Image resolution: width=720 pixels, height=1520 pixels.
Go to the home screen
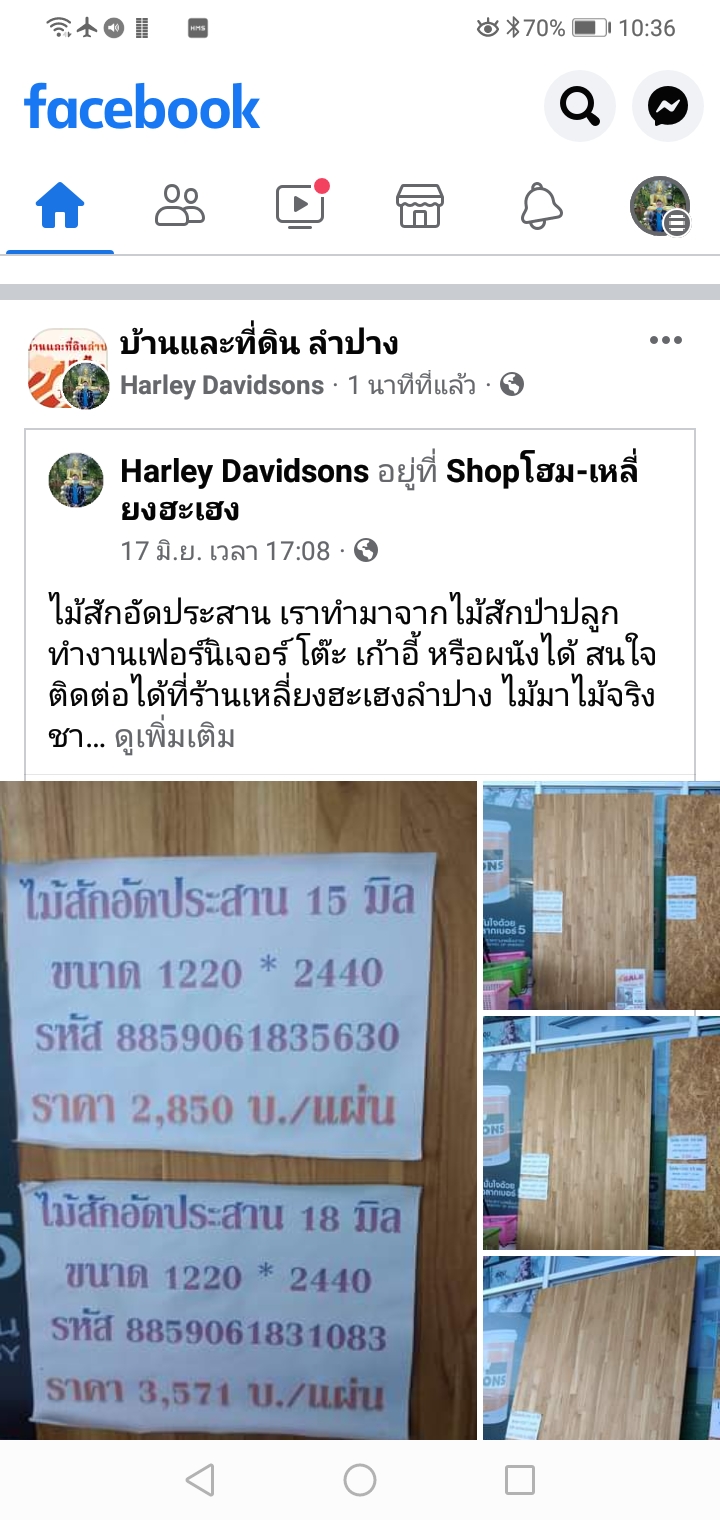click(x=360, y=1480)
